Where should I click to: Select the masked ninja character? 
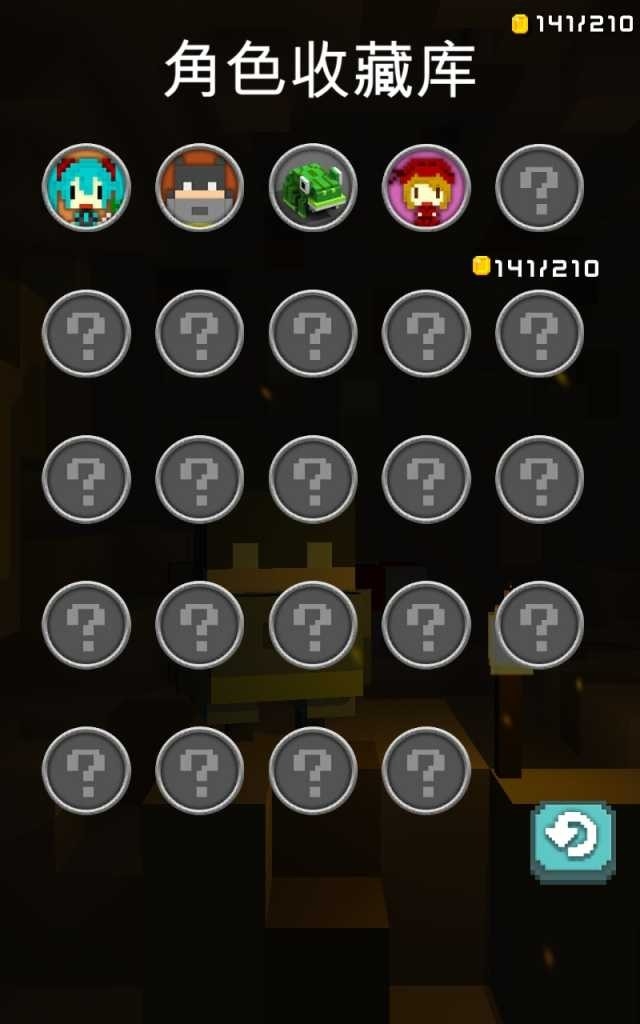(200, 188)
